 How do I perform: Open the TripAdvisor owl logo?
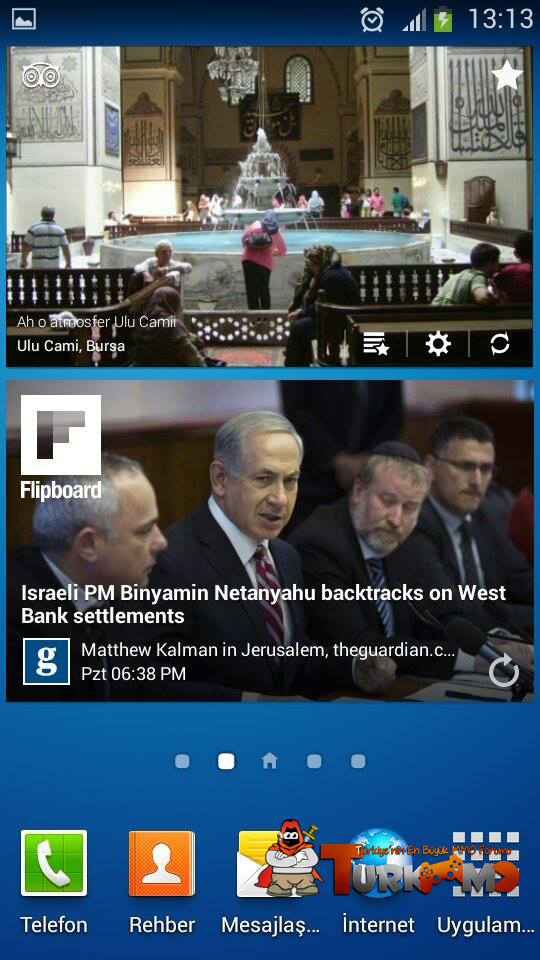[41, 76]
